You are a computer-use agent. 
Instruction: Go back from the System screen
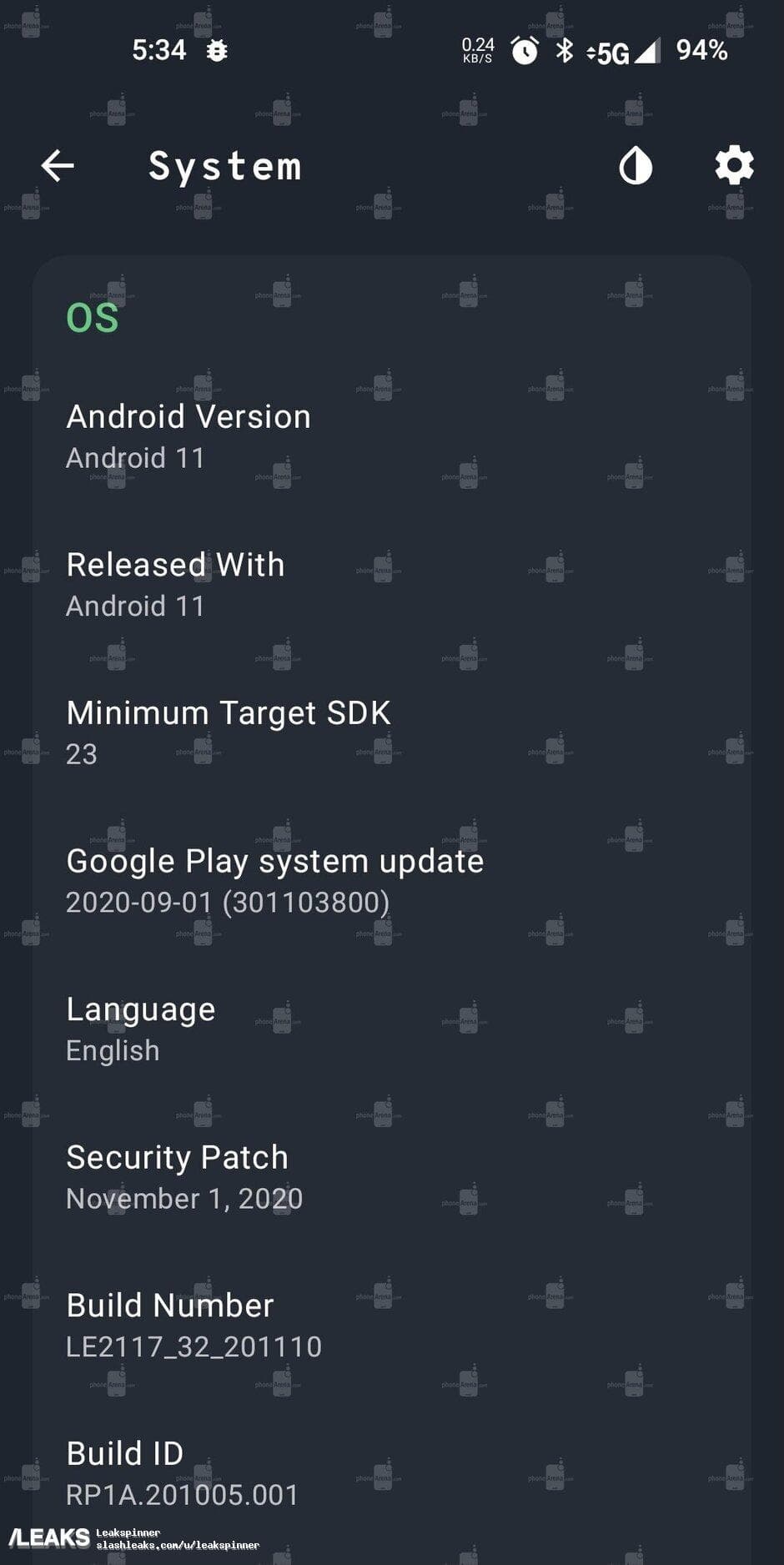click(58, 166)
